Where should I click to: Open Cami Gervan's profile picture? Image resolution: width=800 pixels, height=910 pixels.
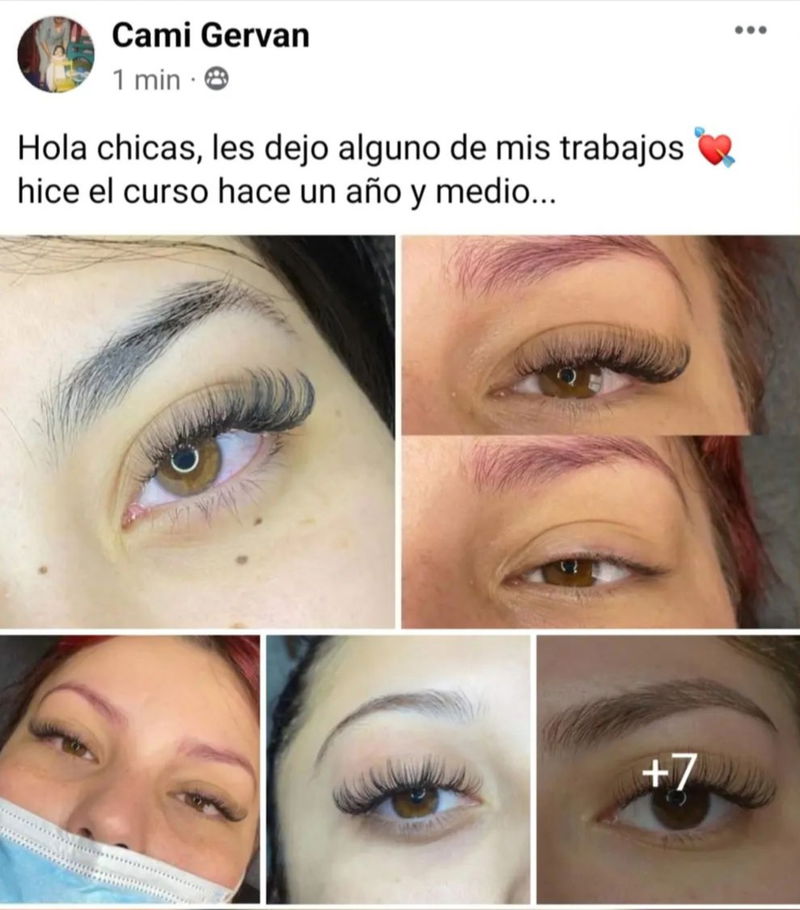click(55, 54)
